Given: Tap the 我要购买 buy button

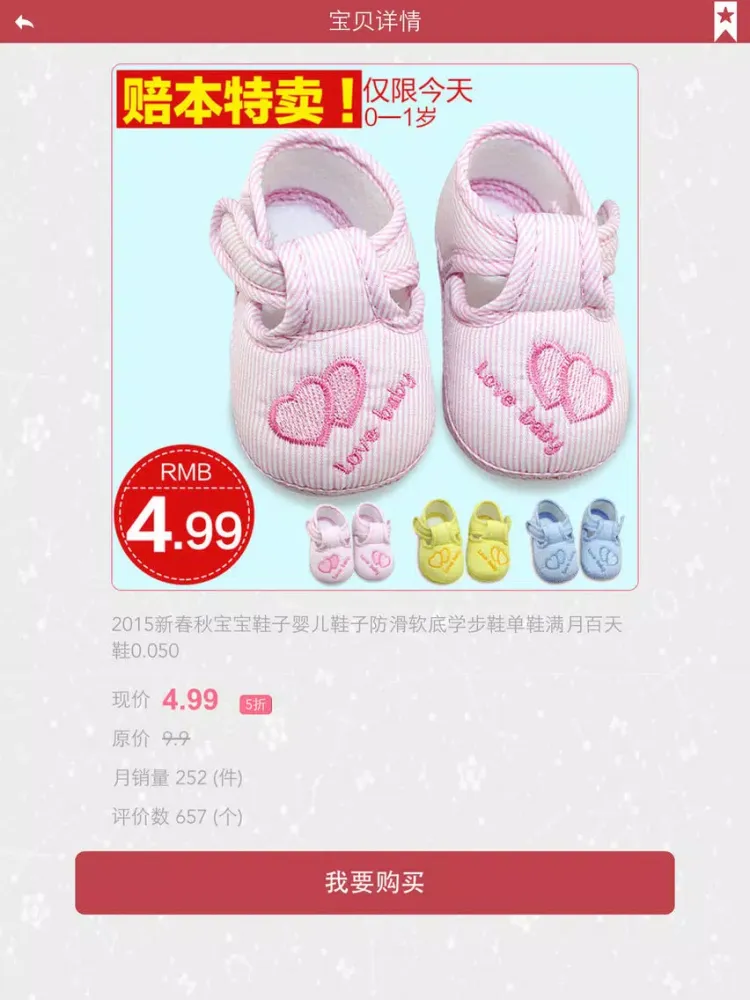Looking at the screenshot, I should tap(375, 882).
